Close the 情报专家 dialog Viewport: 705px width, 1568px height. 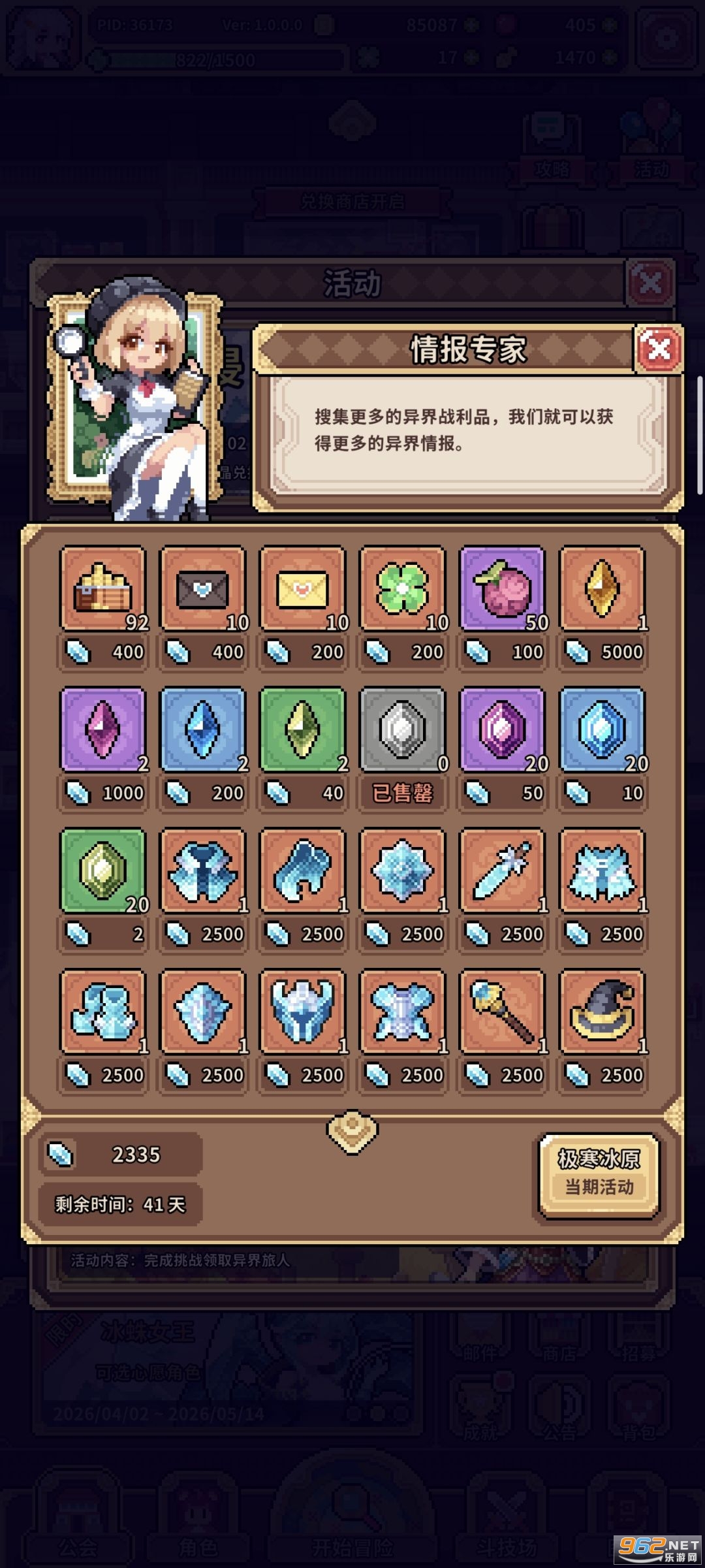point(658,349)
